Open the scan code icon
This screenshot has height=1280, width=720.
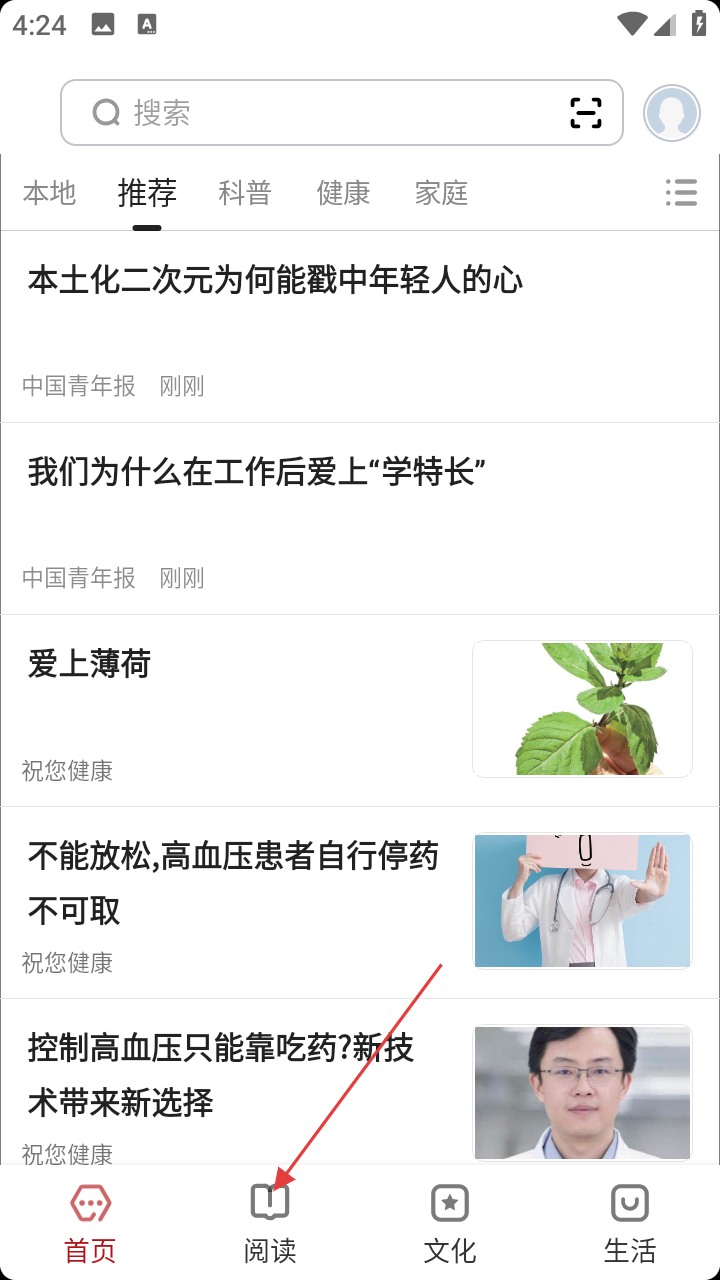point(586,113)
